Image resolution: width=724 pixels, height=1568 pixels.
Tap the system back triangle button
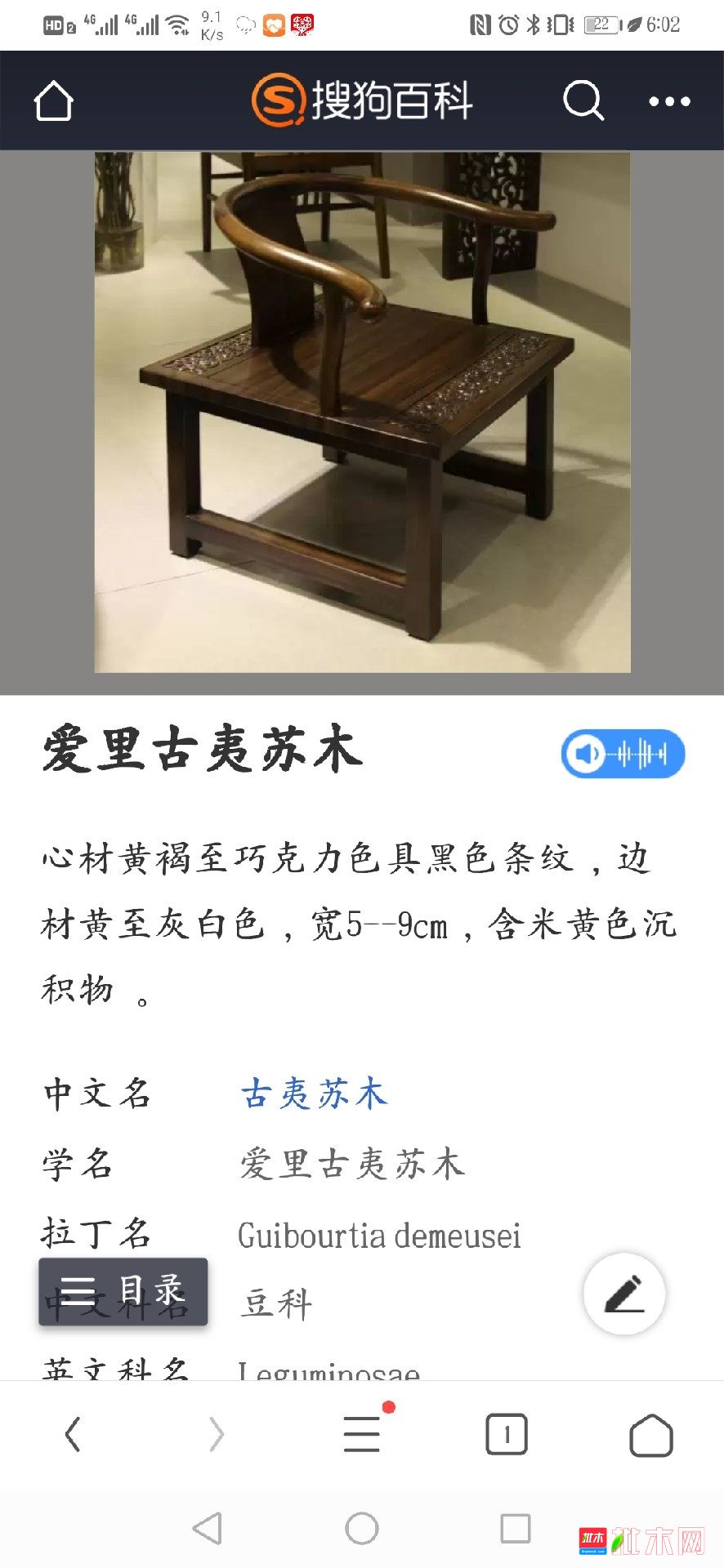pyautogui.click(x=208, y=1528)
